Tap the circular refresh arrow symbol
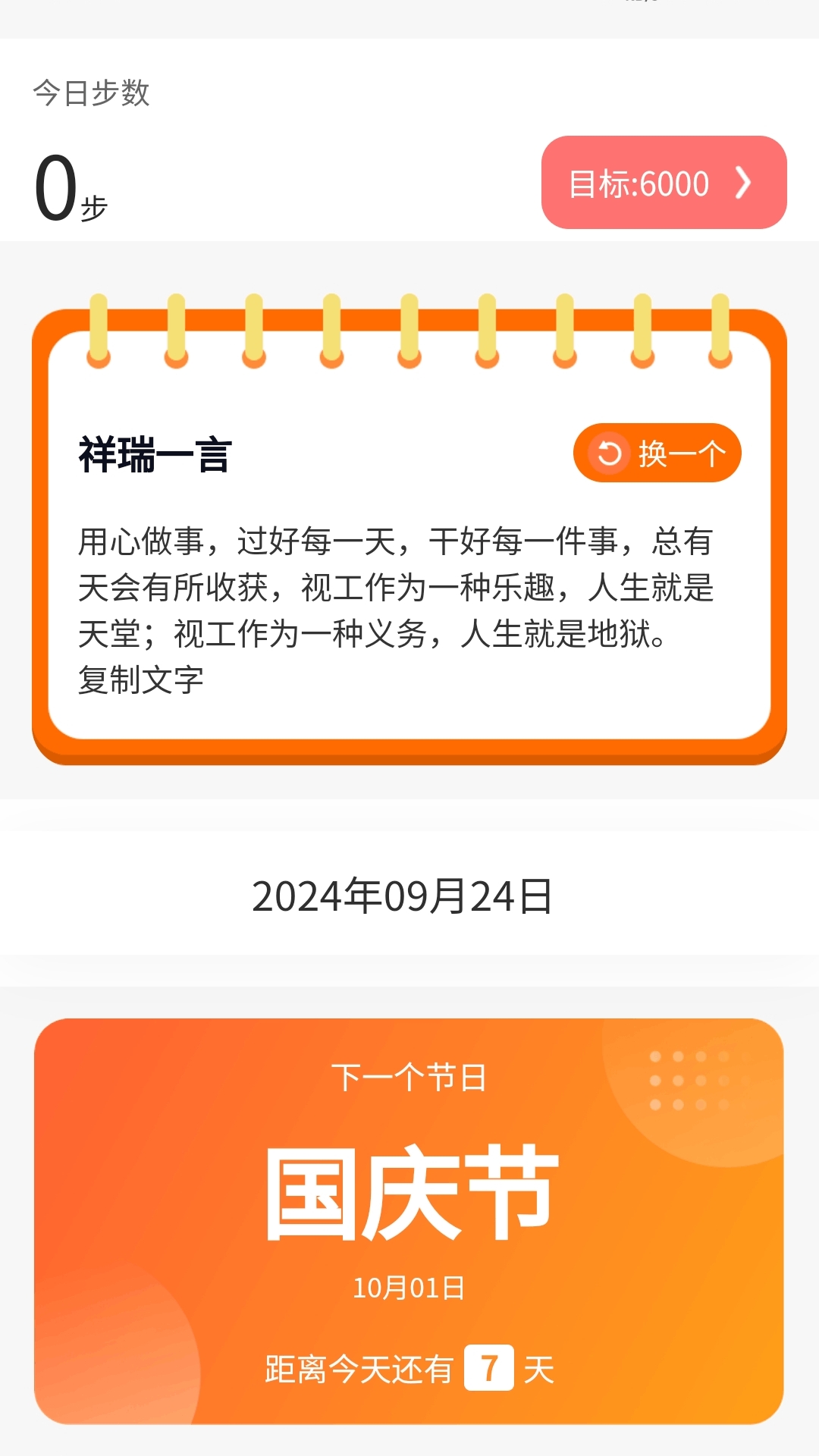The width and height of the screenshot is (819, 1456). pyautogui.click(x=607, y=453)
